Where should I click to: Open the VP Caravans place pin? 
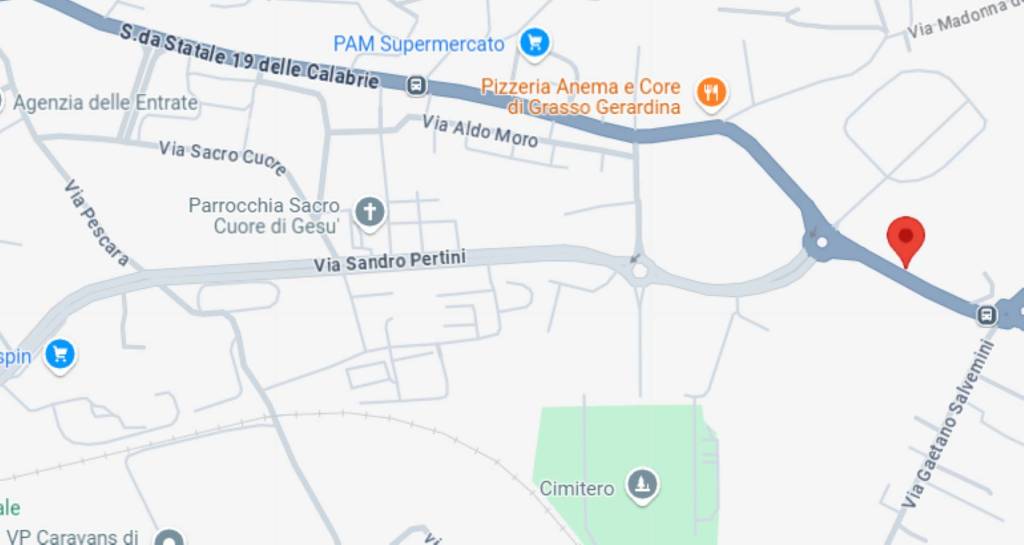pos(172,539)
